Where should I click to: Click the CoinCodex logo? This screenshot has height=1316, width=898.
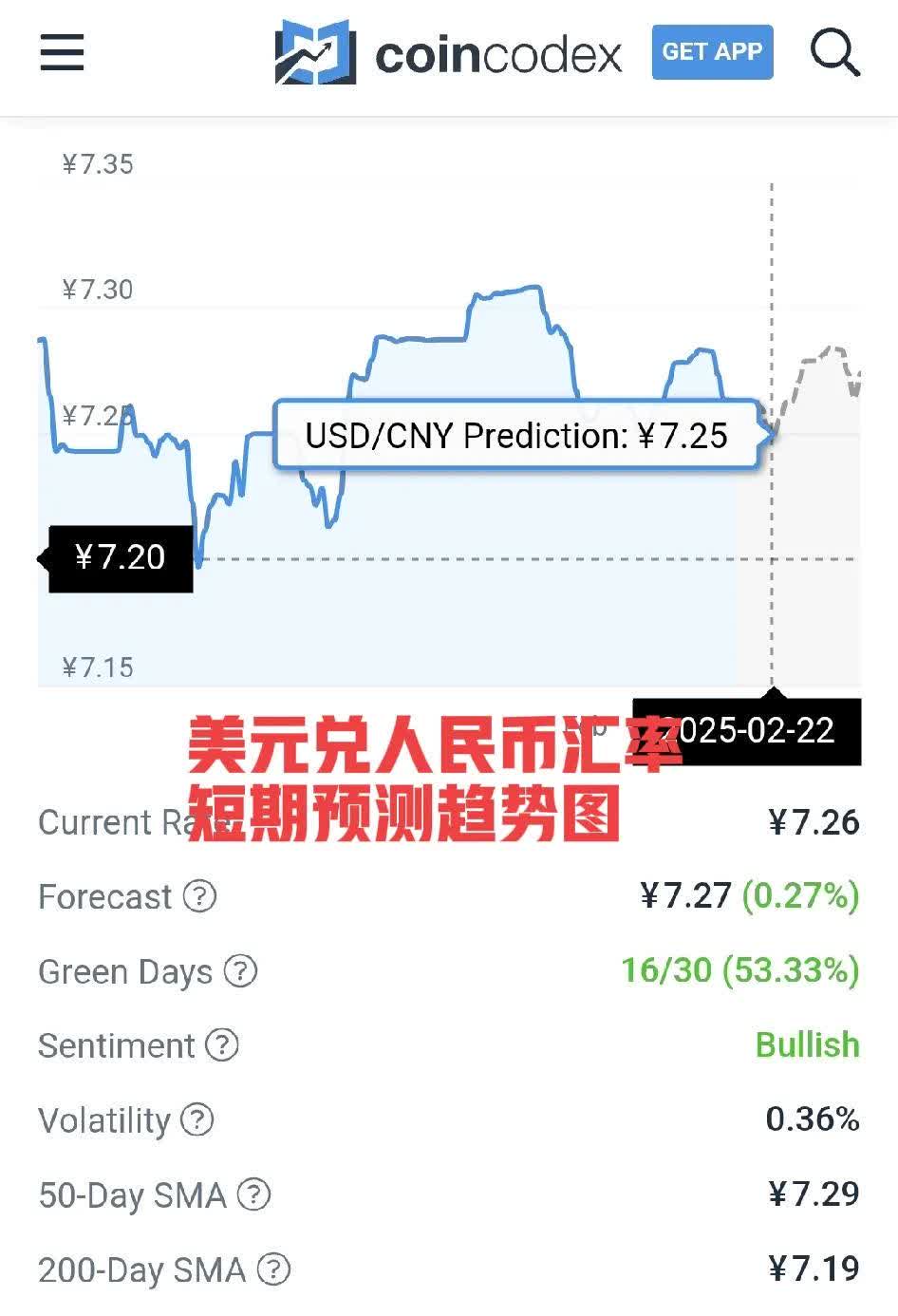click(x=446, y=54)
